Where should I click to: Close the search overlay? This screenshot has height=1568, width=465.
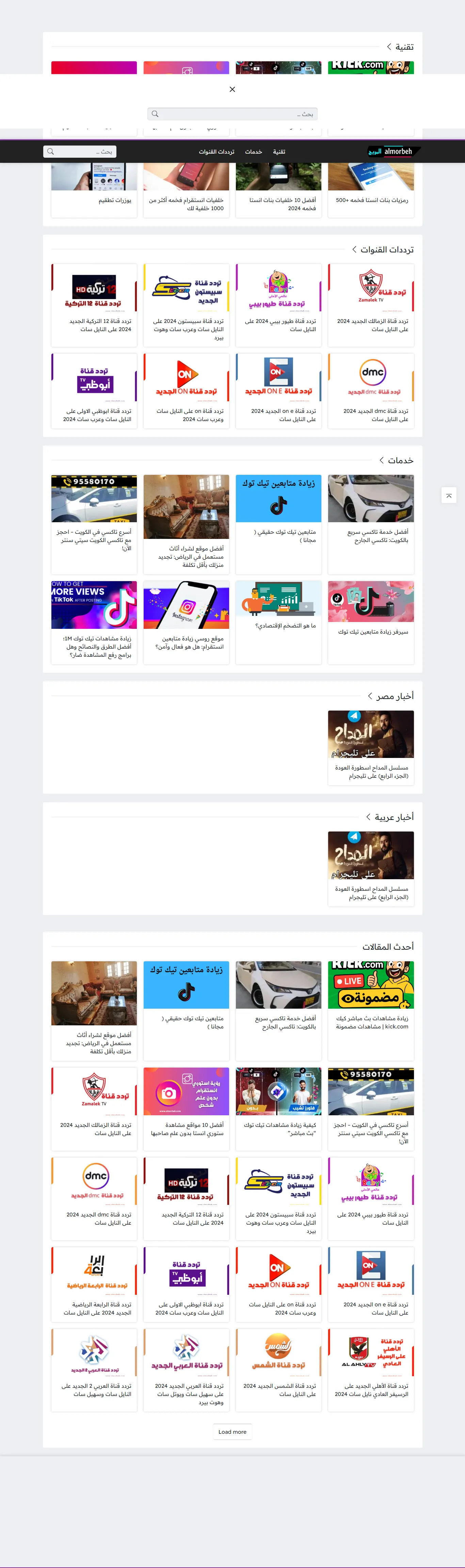(232, 90)
